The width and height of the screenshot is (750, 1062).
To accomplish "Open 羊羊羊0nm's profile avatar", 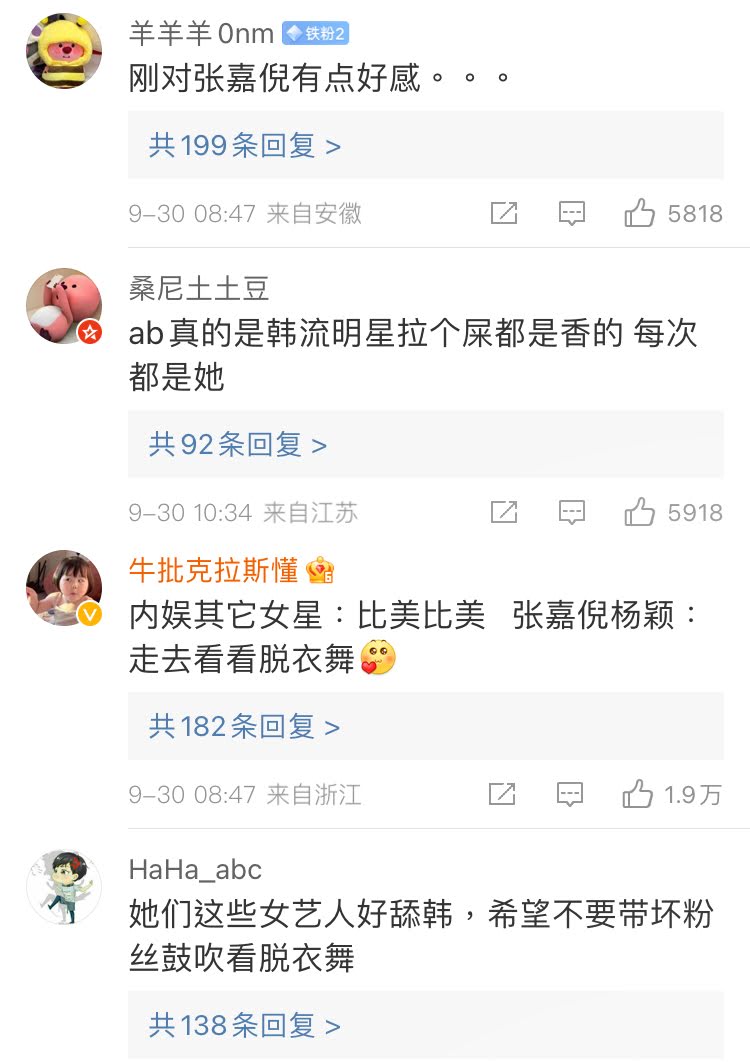I will pyautogui.click(x=64, y=50).
